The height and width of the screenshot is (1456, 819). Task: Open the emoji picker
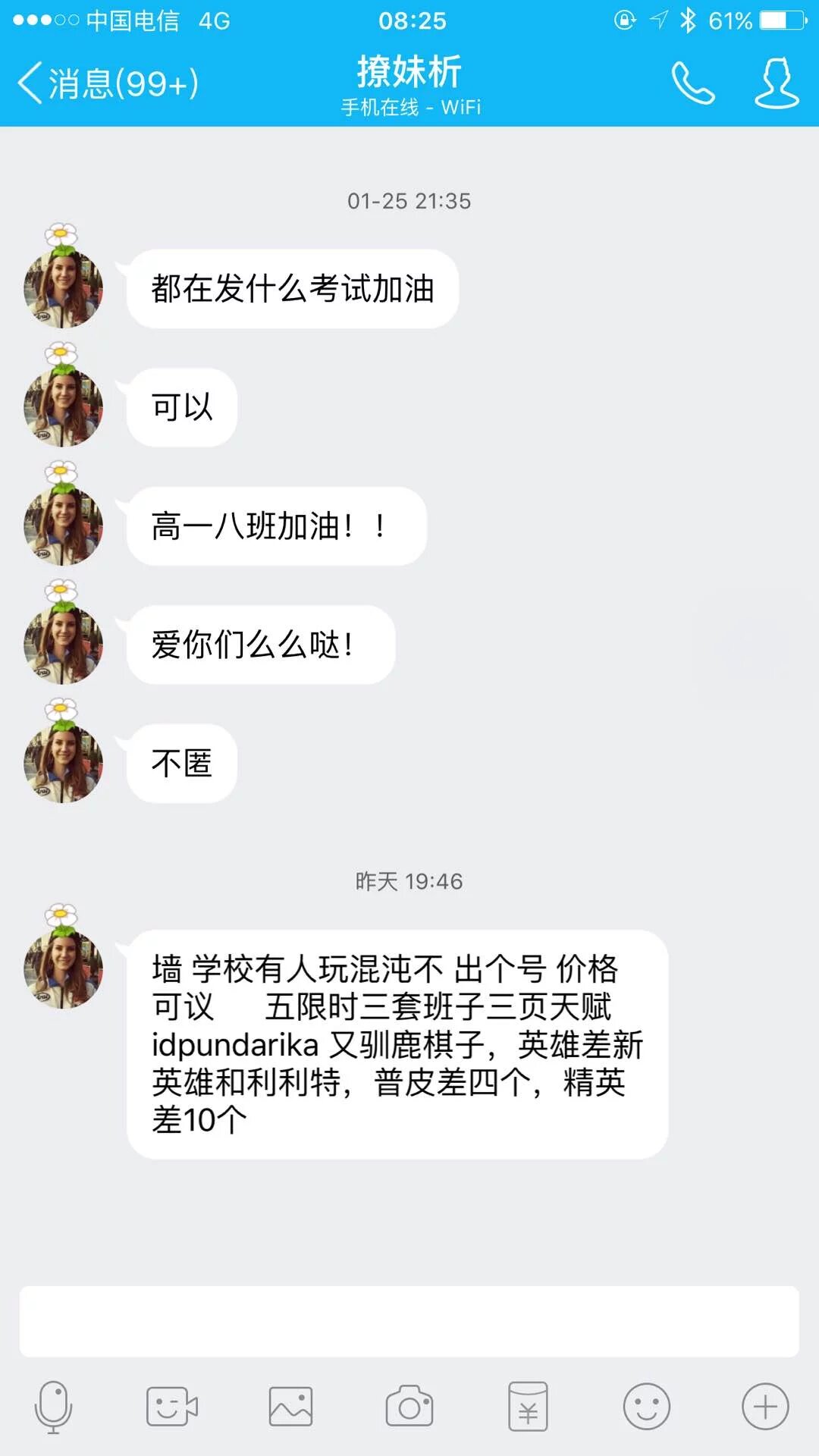click(646, 1407)
